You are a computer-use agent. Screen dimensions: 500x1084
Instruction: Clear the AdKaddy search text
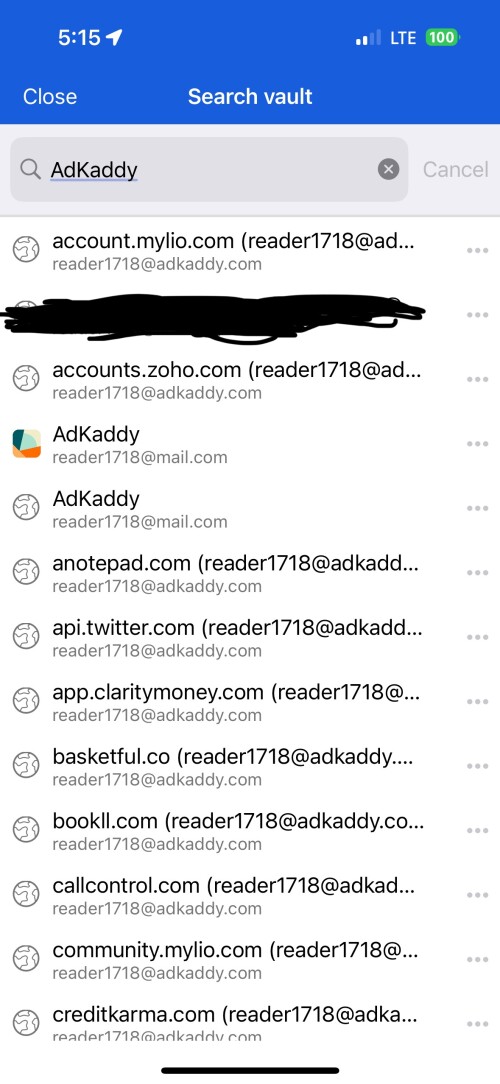pos(389,169)
